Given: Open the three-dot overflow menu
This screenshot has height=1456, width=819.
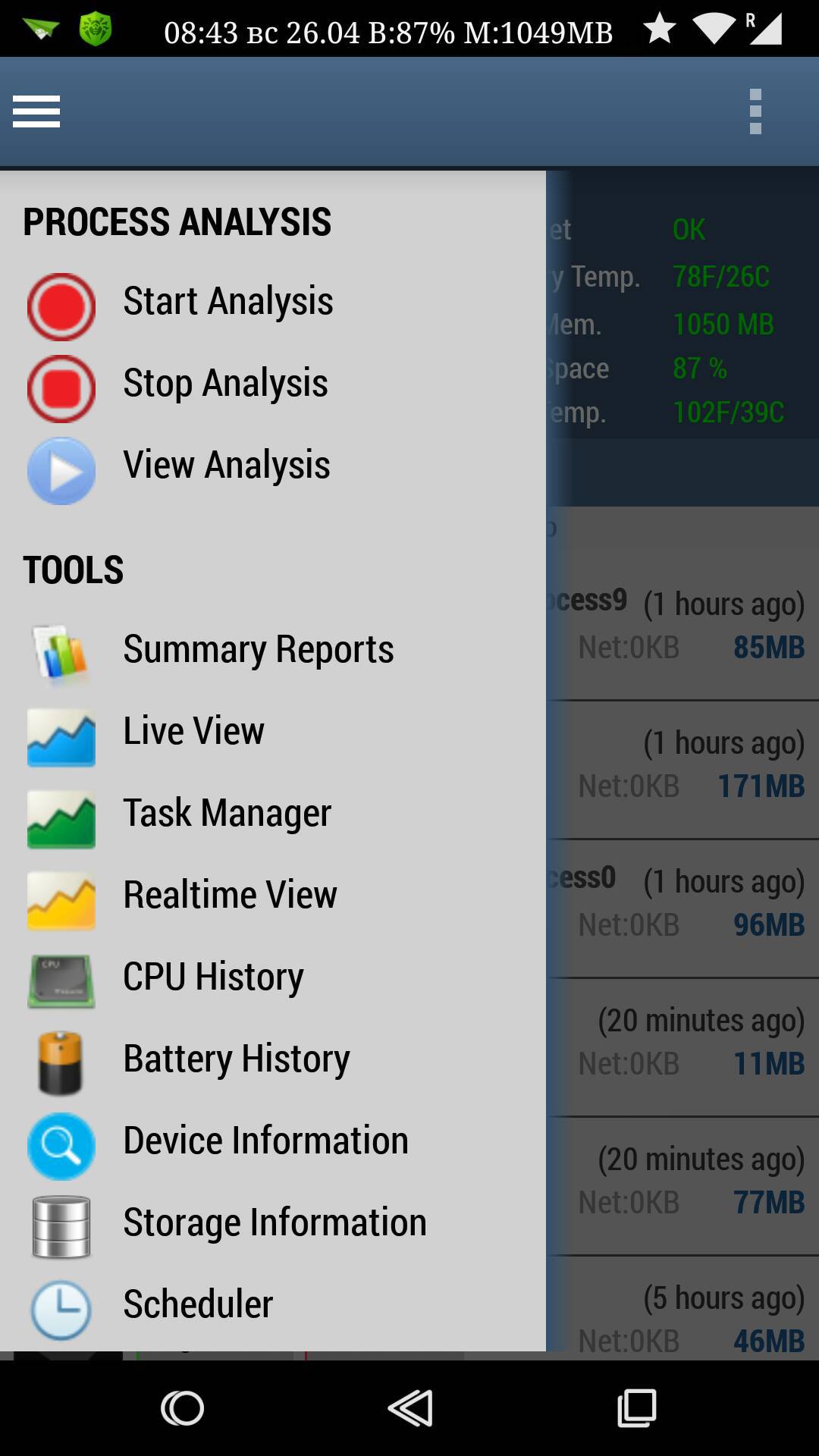Looking at the screenshot, I should (x=755, y=112).
